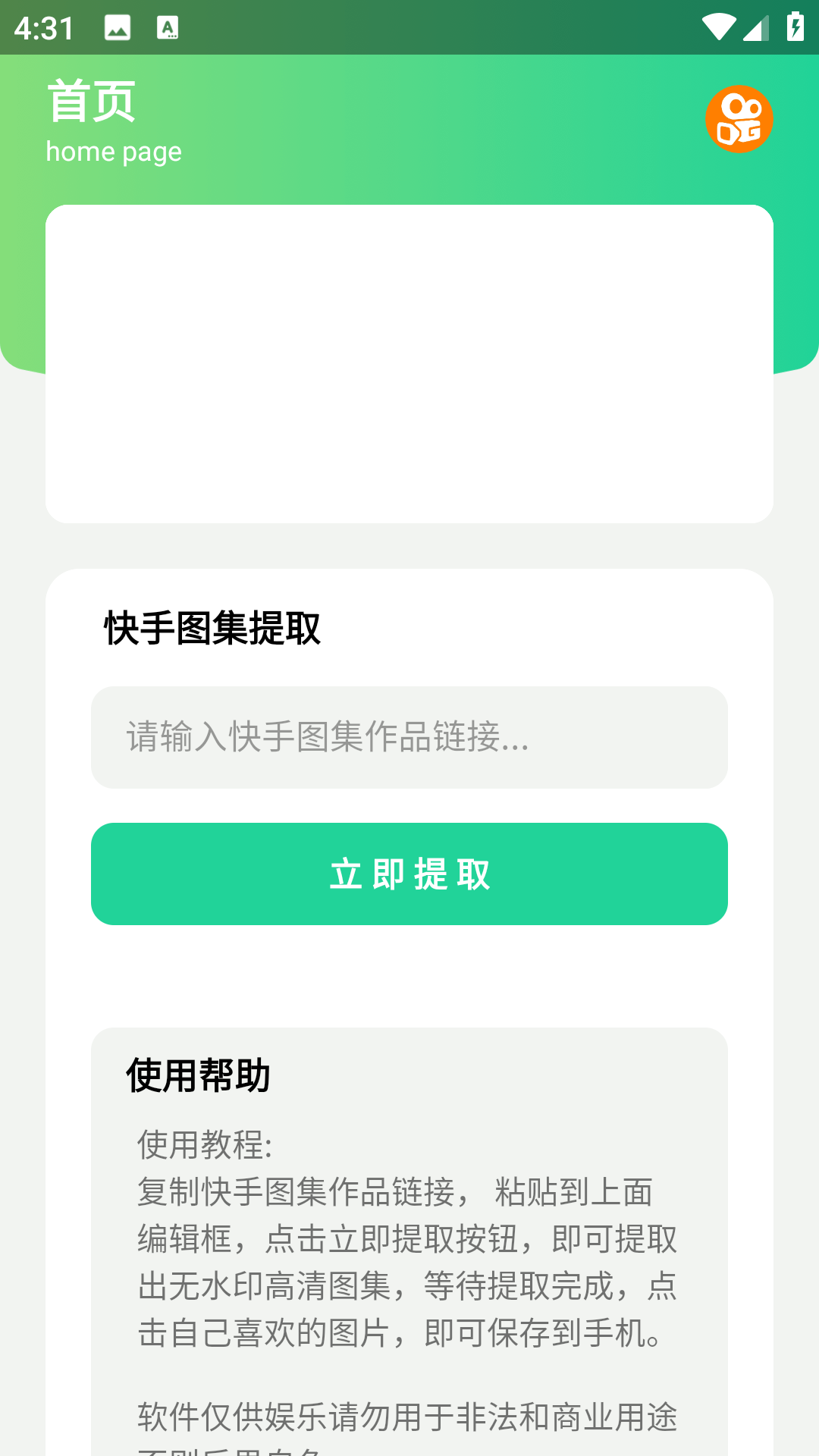Tap the 立即提取 button

click(x=409, y=874)
